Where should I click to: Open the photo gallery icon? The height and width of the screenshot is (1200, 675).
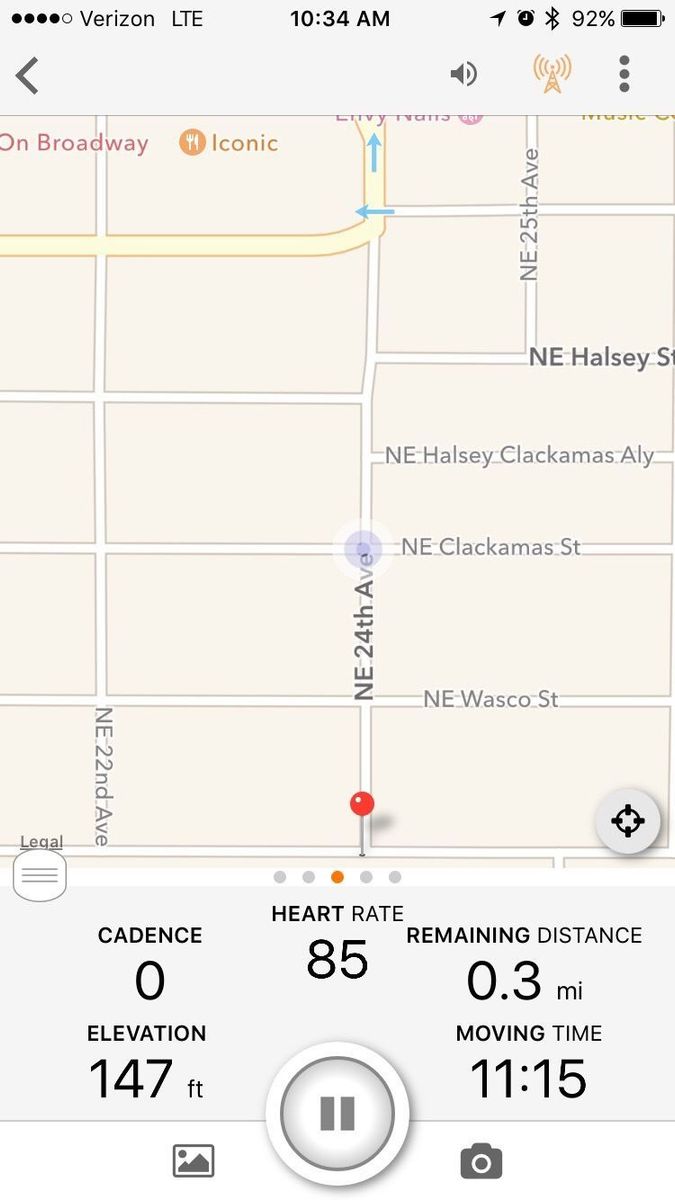click(194, 1161)
